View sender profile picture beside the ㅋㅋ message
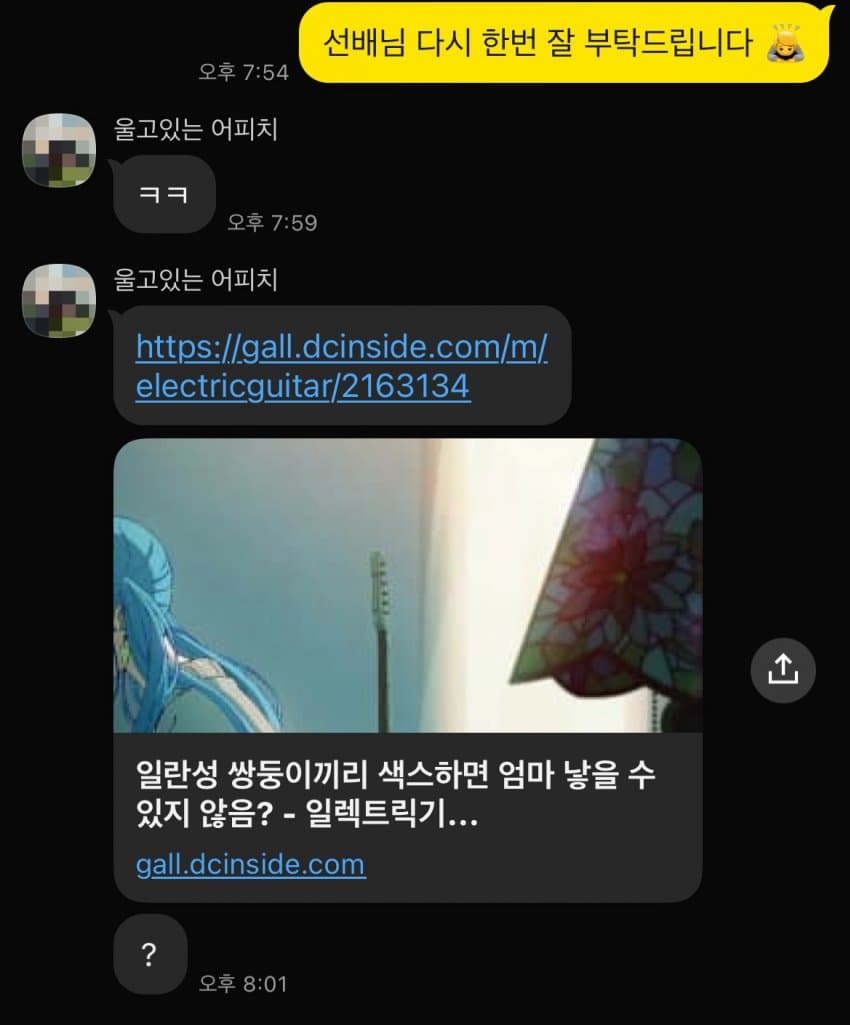This screenshot has height=1025, width=850. [59, 151]
